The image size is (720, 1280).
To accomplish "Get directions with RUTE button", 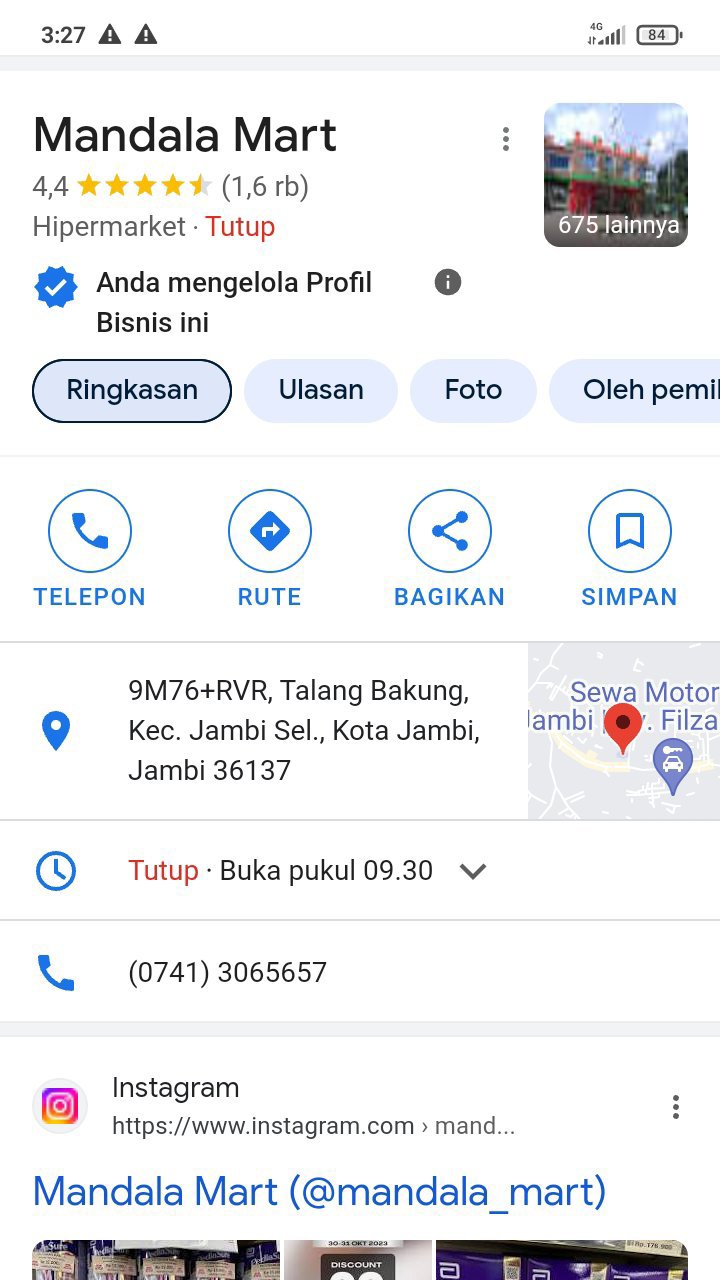I will [270, 548].
